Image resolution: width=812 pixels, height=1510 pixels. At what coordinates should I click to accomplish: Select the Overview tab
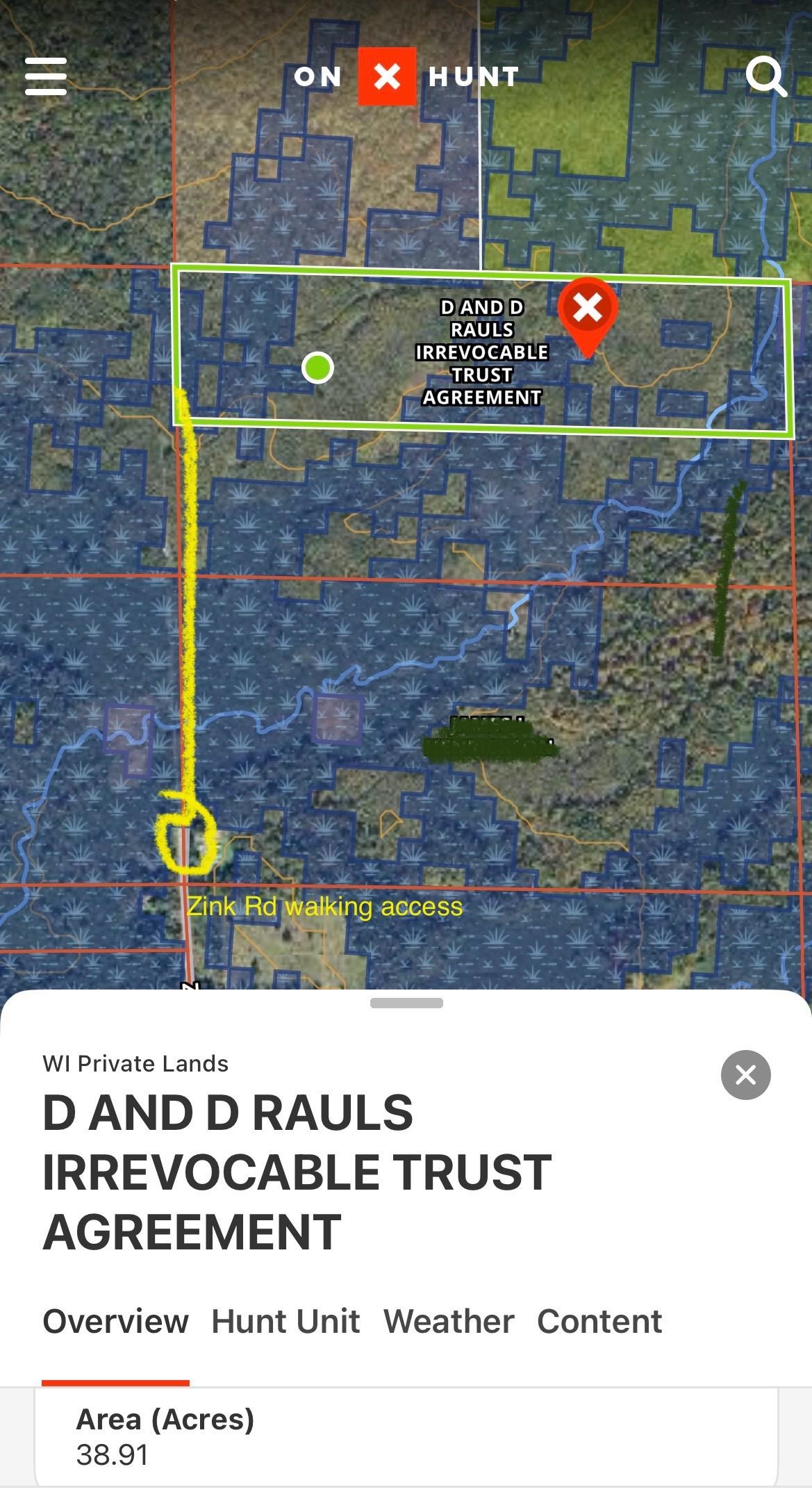click(115, 1321)
